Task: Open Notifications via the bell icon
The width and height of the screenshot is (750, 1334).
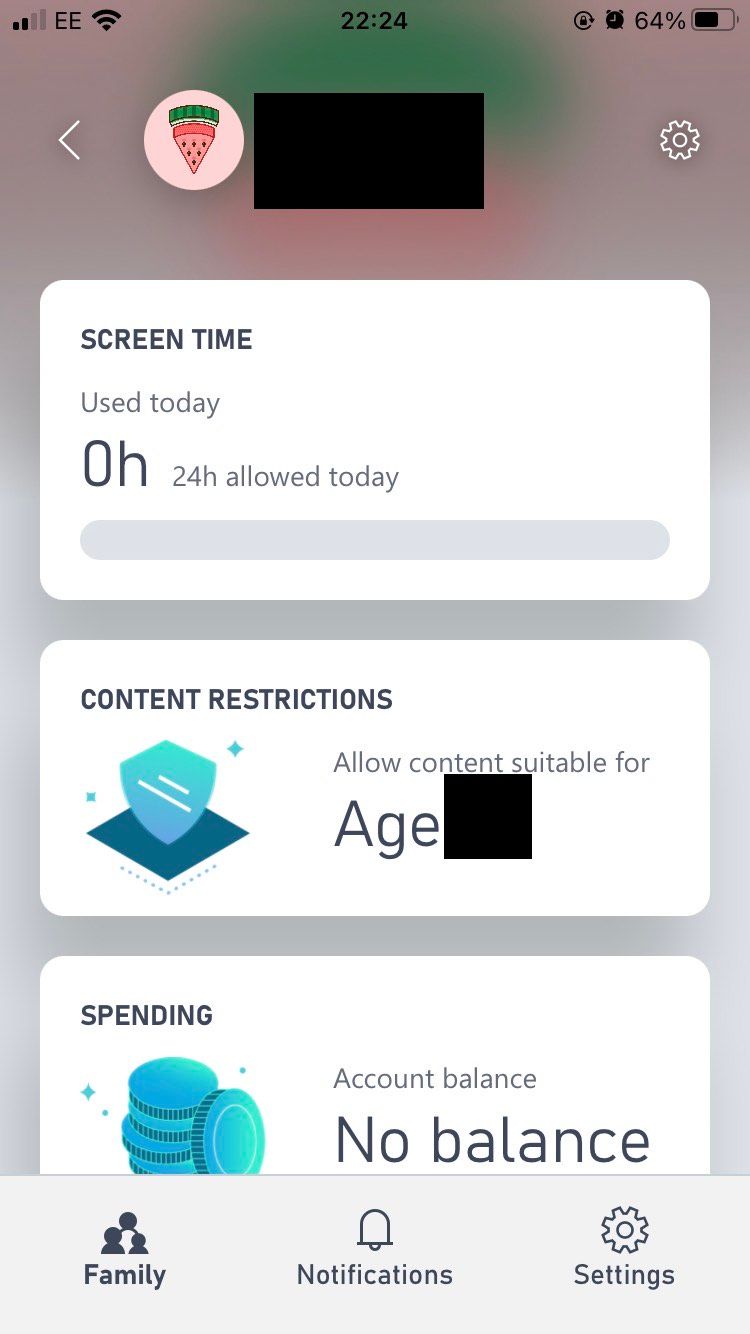Action: [x=374, y=1231]
